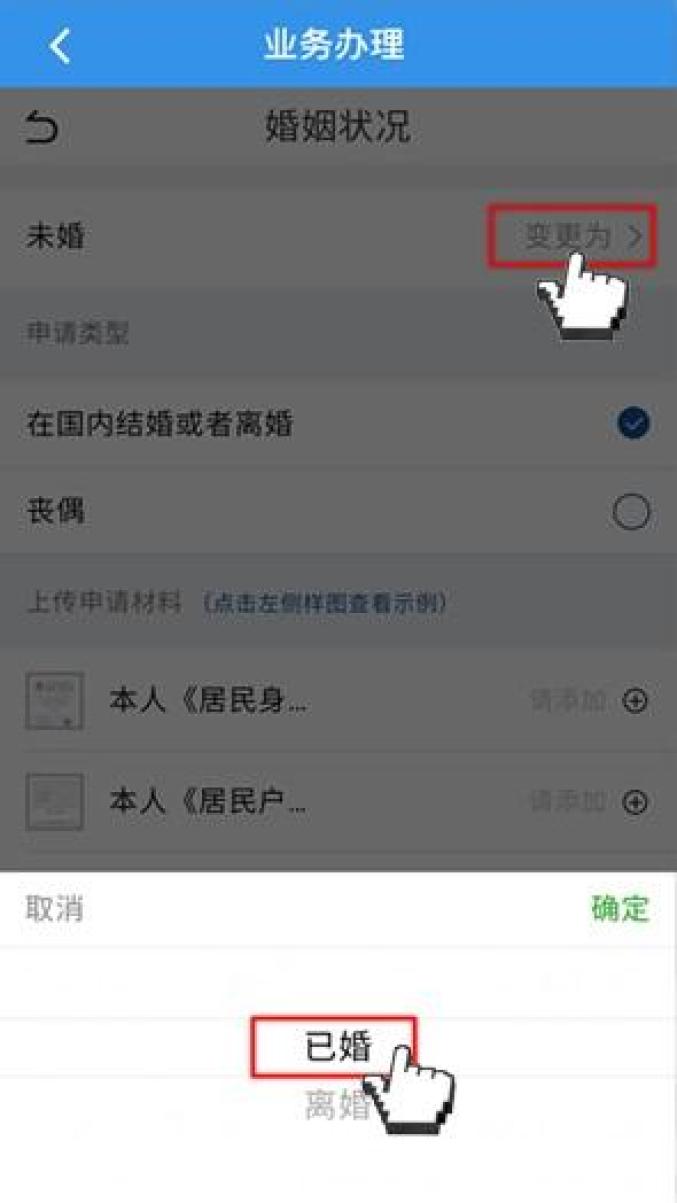
Task: Cancel the picker with 取消
Action: 54,909
